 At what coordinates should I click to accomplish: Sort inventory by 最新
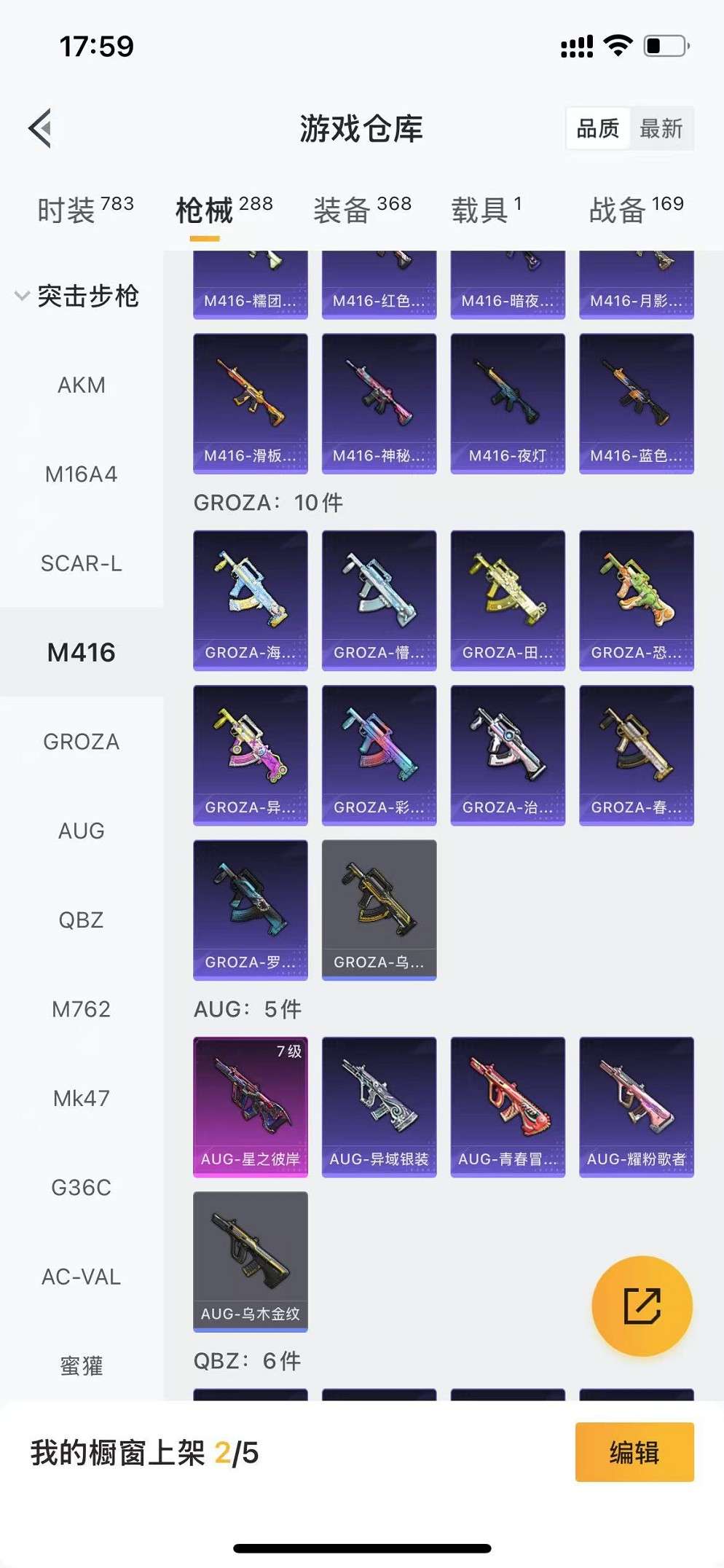tap(661, 129)
